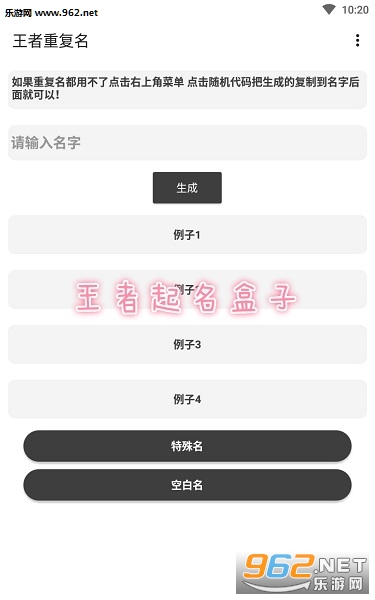The image size is (375, 600).
Task: Tap the 生成 generate button
Action: click(187, 188)
